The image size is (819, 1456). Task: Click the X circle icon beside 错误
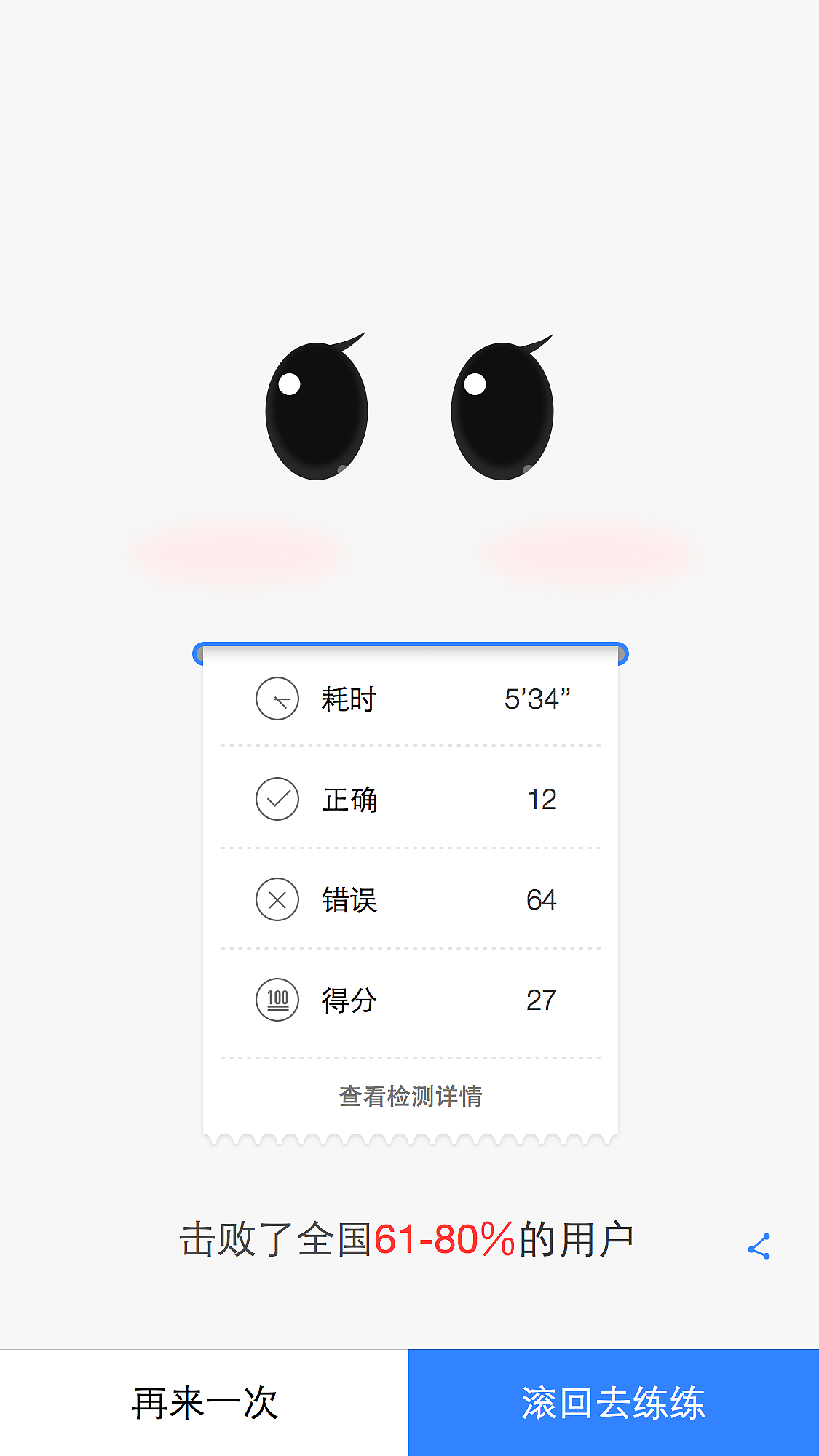pyautogui.click(x=277, y=899)
